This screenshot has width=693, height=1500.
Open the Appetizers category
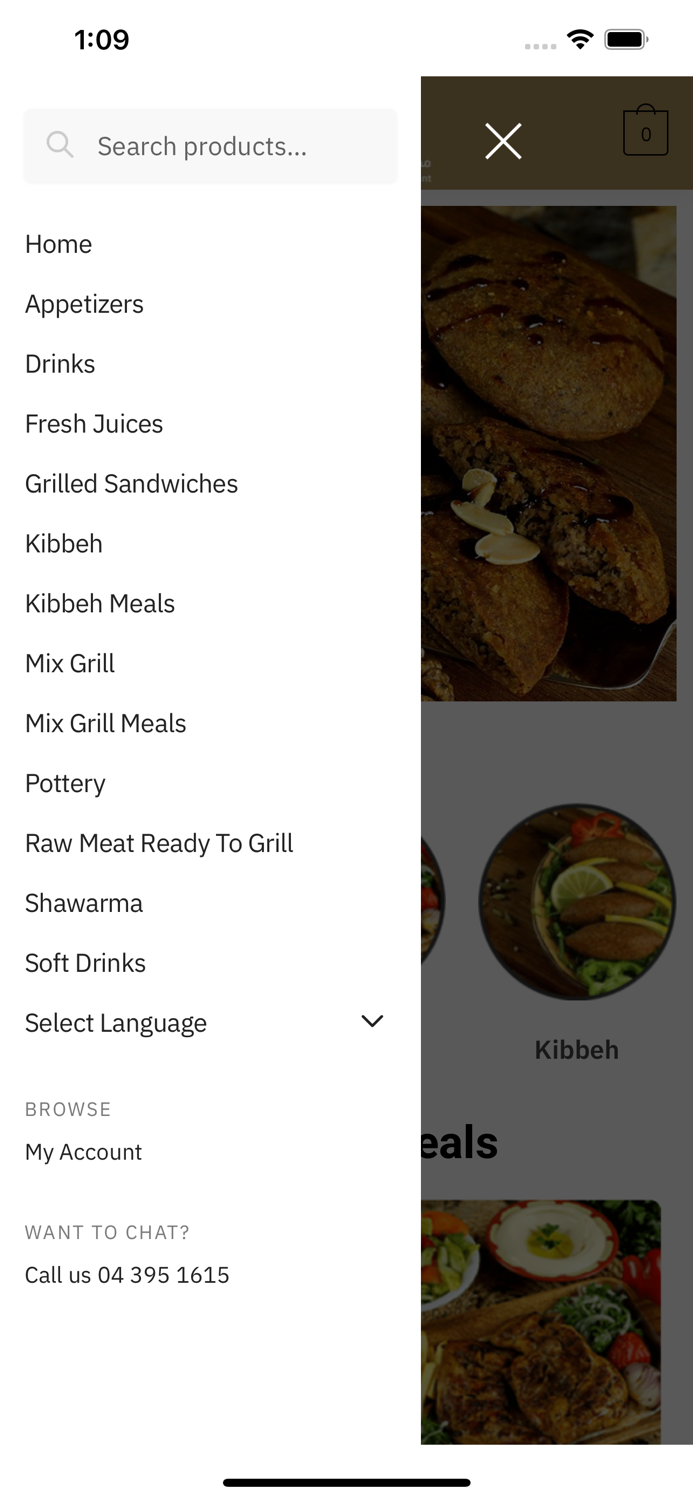pos(84,304)
